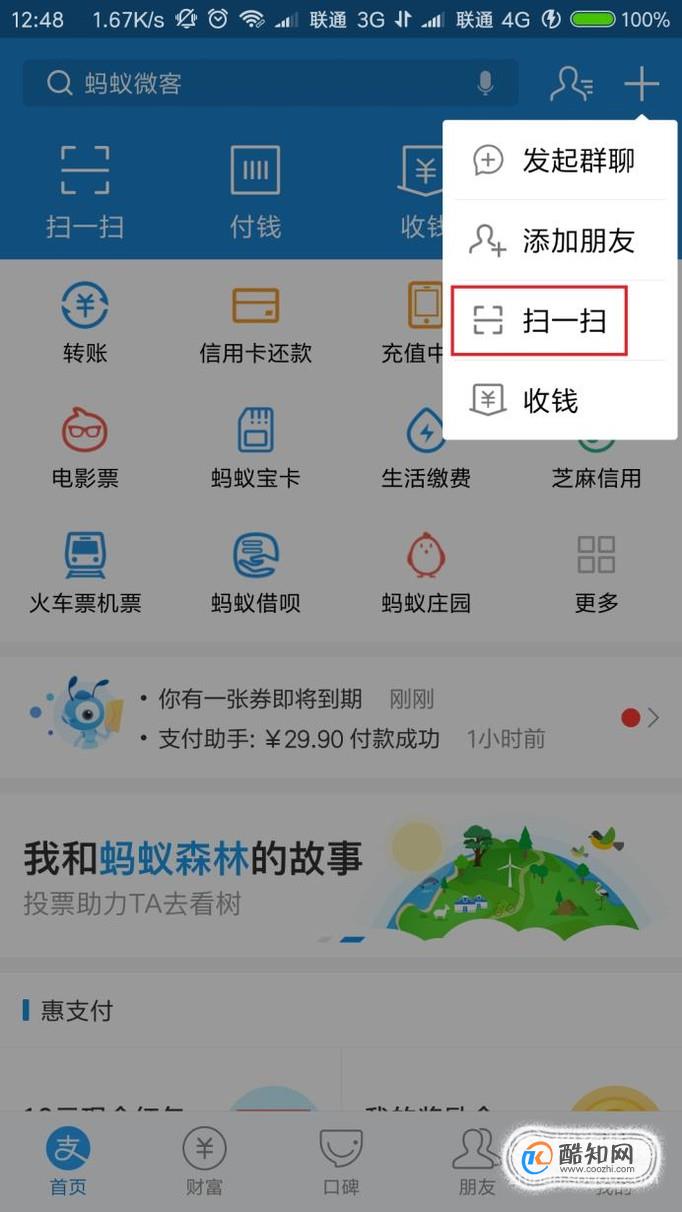Switch to the 口碑 tab
682x1212 pixels.
[341, 1162]
